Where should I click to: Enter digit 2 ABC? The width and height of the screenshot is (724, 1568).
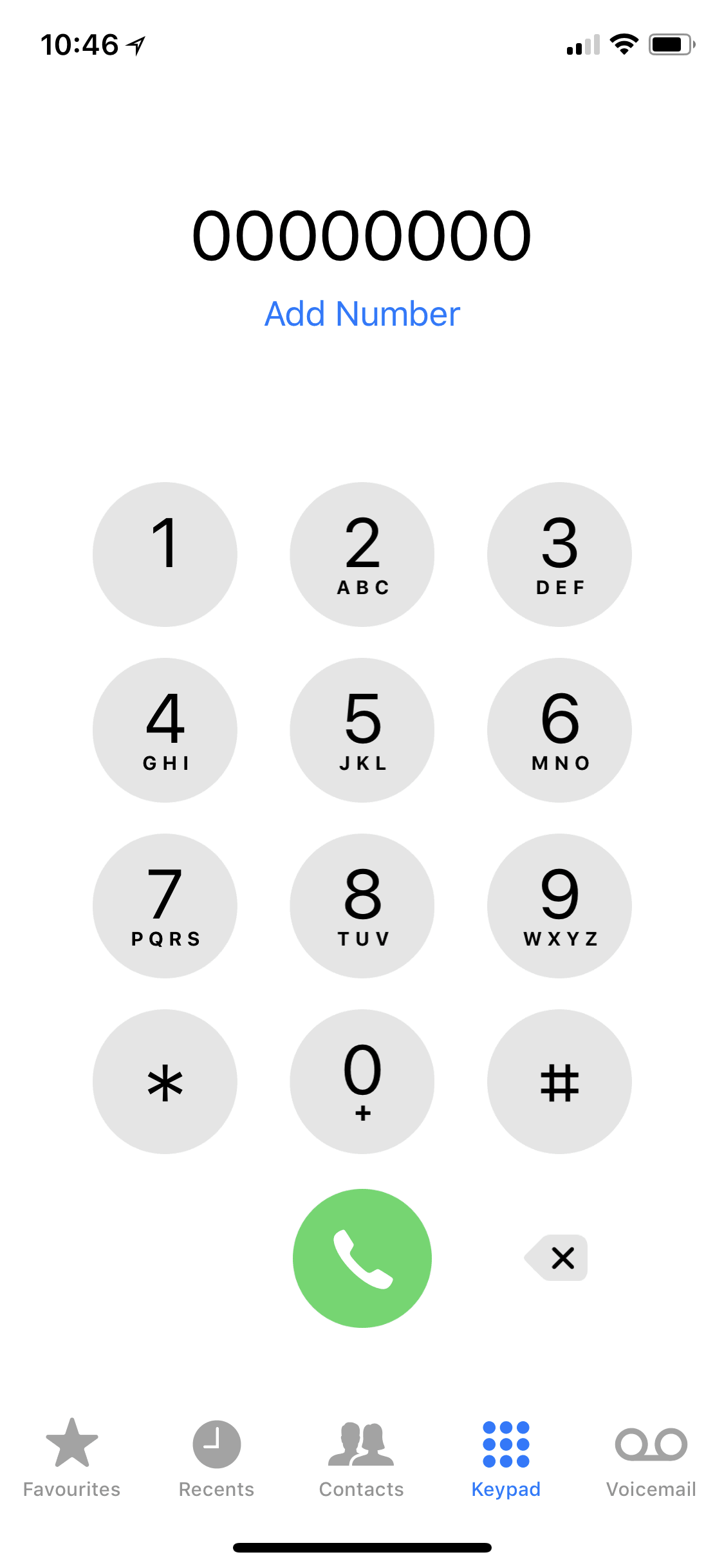[362, 554]
